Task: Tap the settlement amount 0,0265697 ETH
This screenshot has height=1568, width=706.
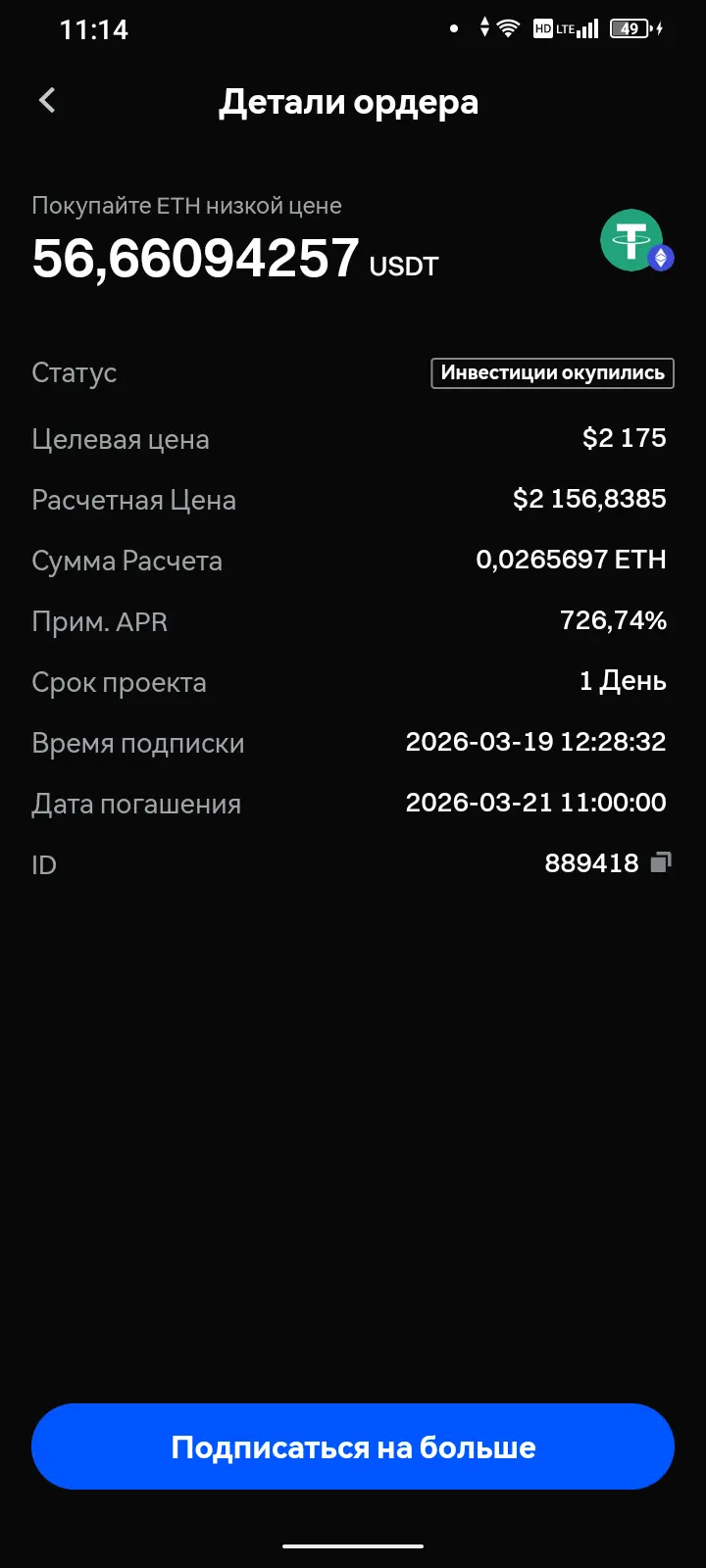Action: [571, 560]
